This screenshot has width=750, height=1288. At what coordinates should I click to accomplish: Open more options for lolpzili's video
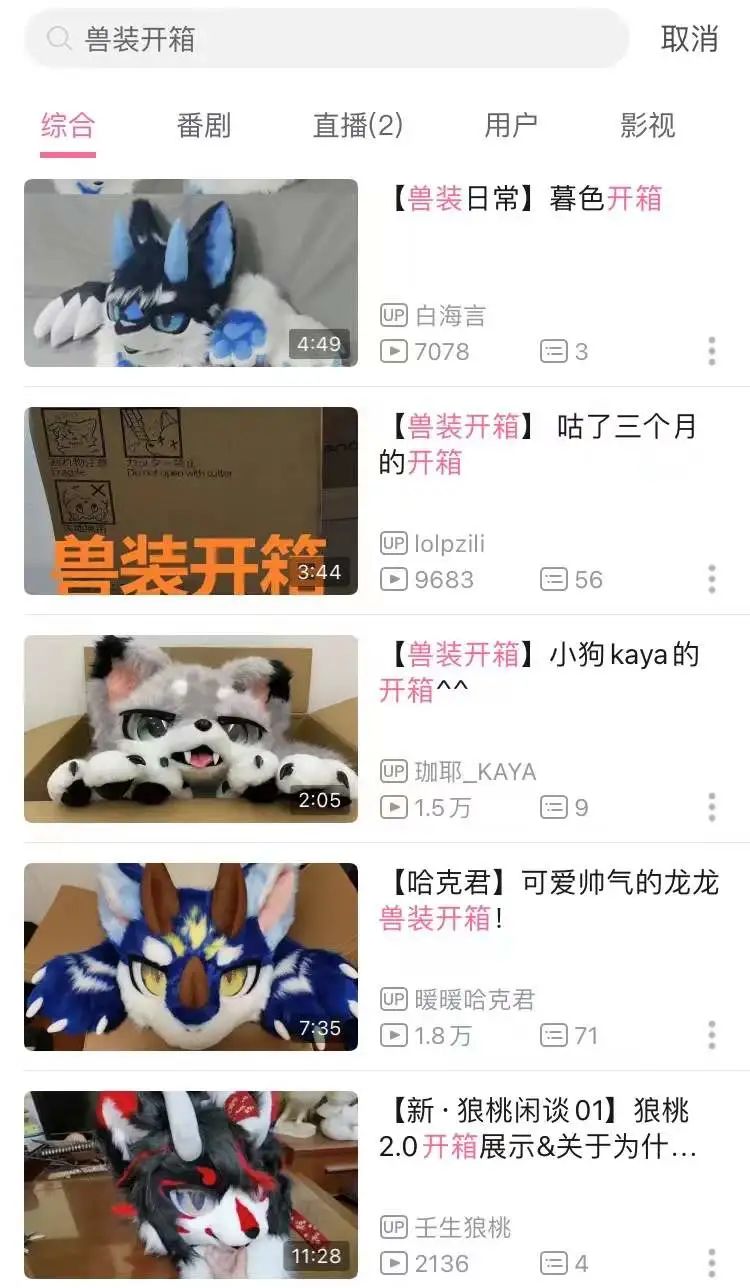click(x=712, y=579)
